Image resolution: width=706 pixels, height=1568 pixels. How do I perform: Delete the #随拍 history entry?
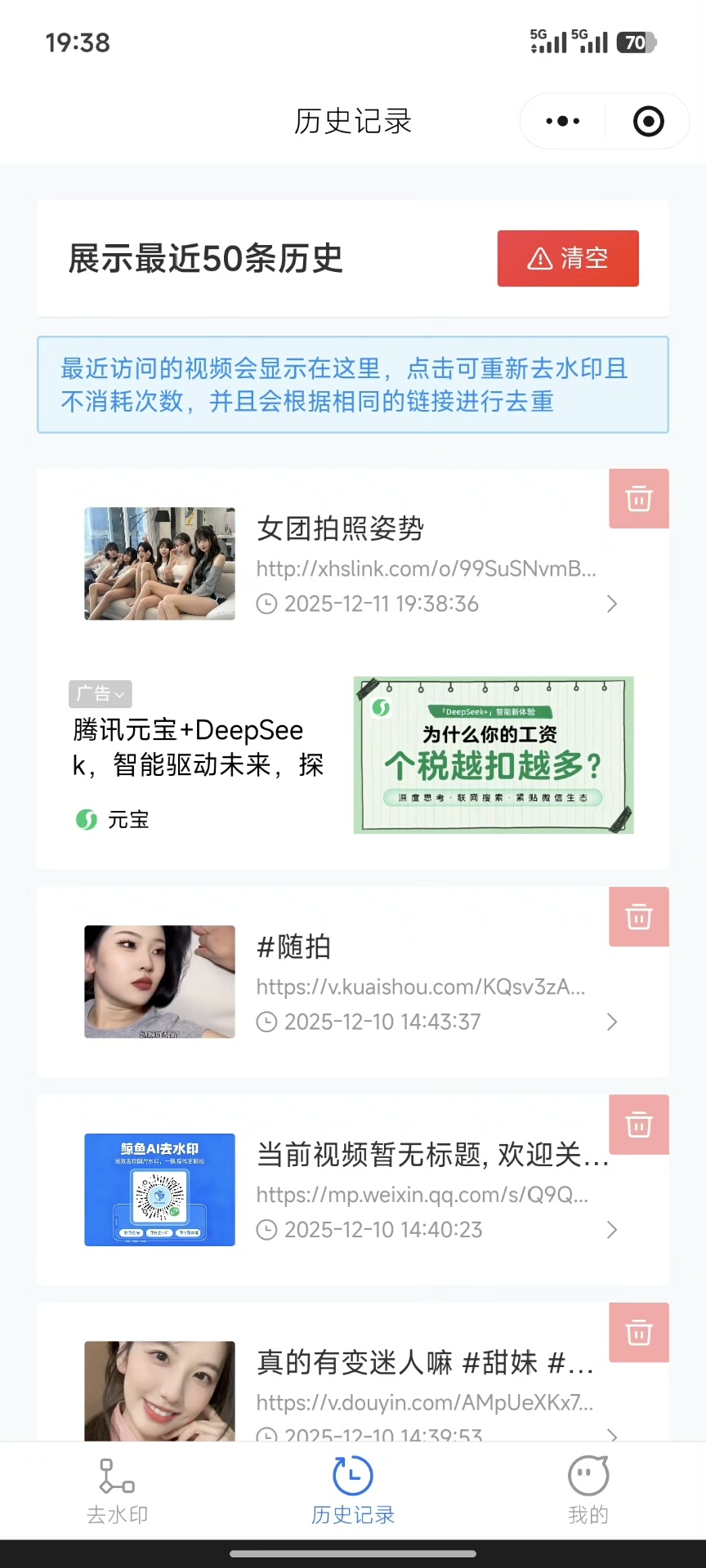tap(638, 917)
